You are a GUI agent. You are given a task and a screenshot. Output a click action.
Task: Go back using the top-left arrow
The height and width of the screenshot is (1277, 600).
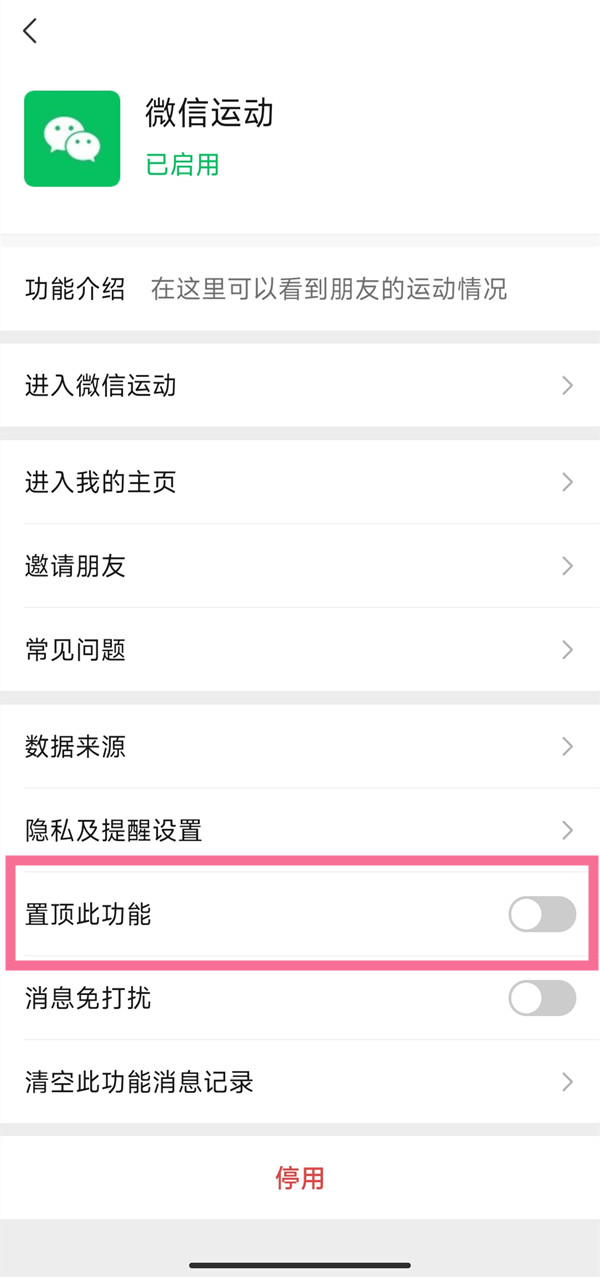click(x=30, y=31)
